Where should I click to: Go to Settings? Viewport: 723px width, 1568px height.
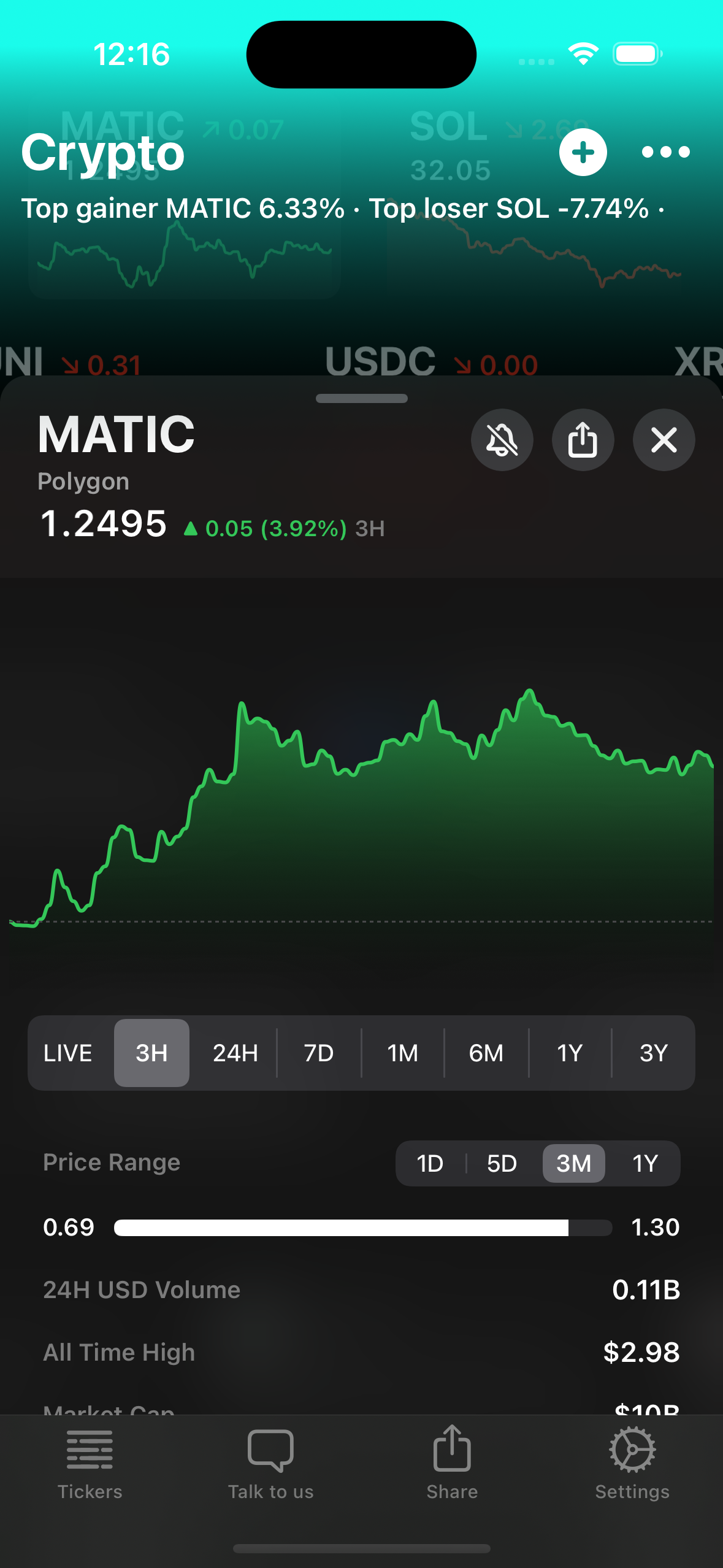[632, 1462]
